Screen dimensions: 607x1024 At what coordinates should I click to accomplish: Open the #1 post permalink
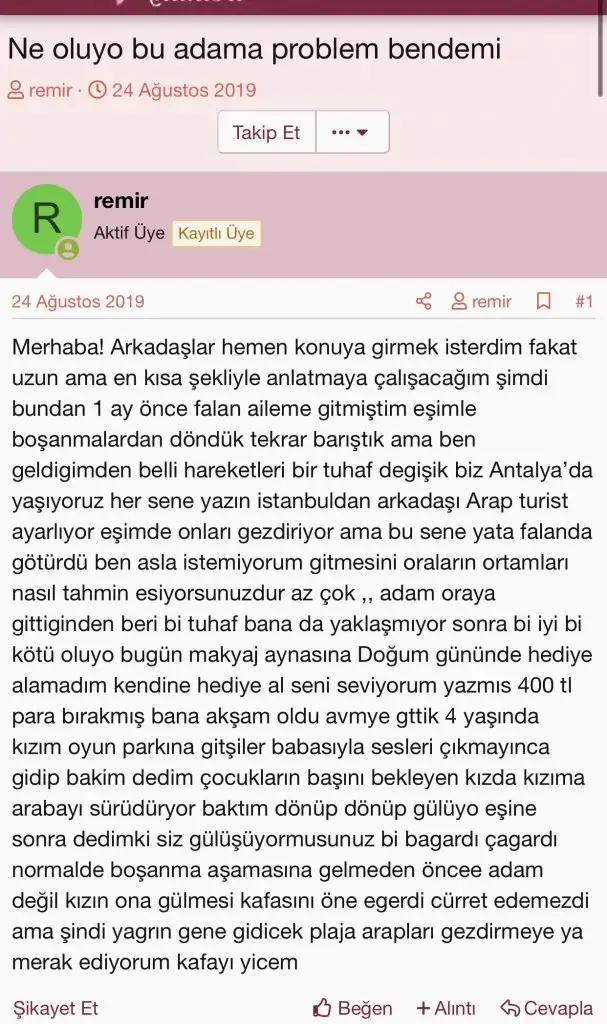583,301
